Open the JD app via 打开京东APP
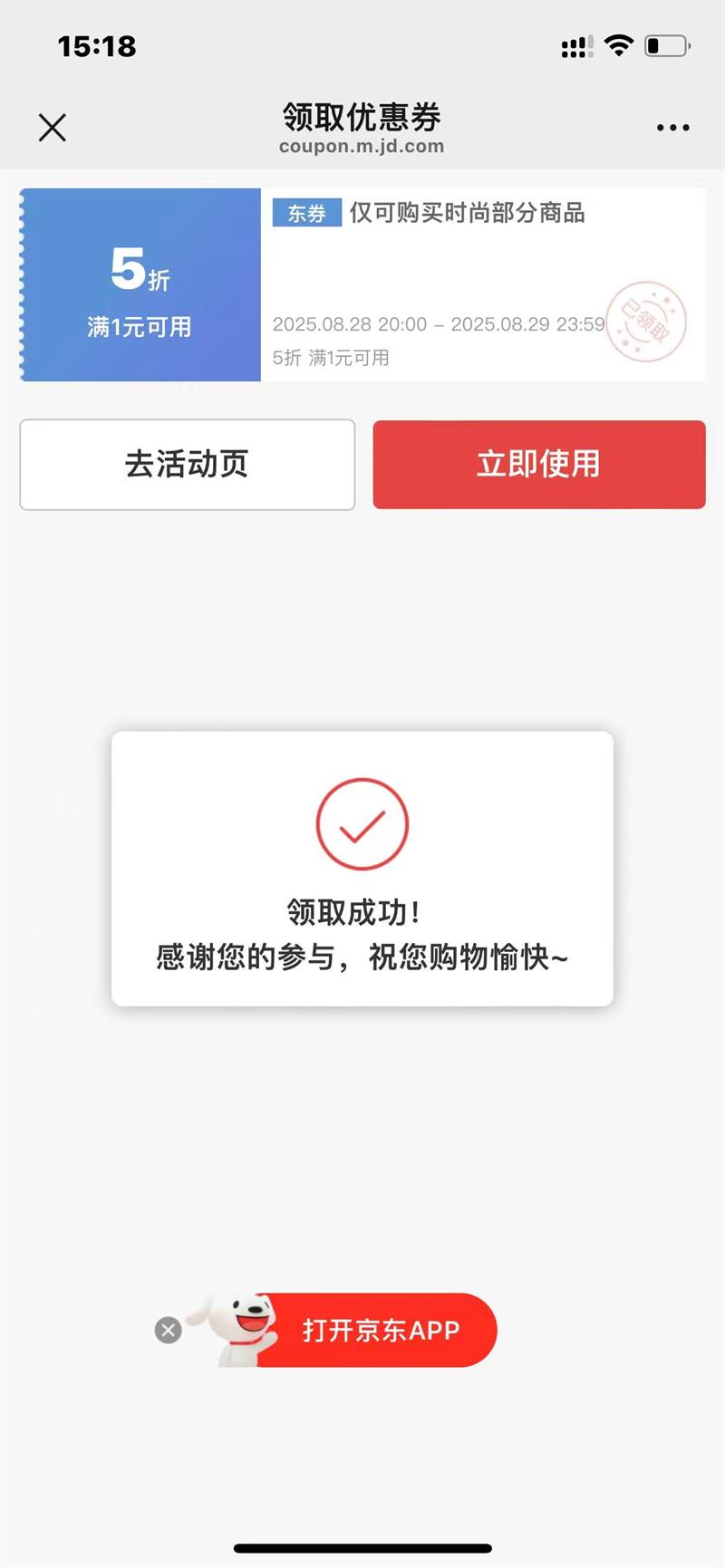The image size is (725, 1568). 380,1330
